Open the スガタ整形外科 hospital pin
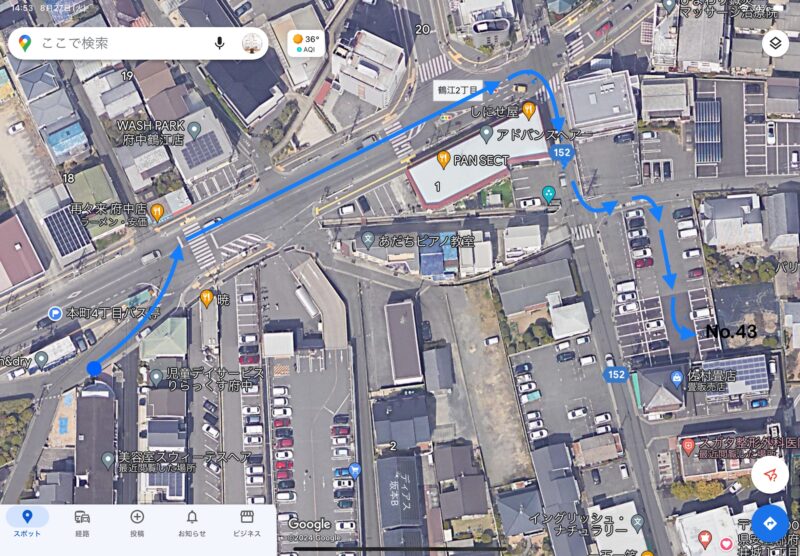This screenshot has width=800, height=556. (x=688, y=444)
